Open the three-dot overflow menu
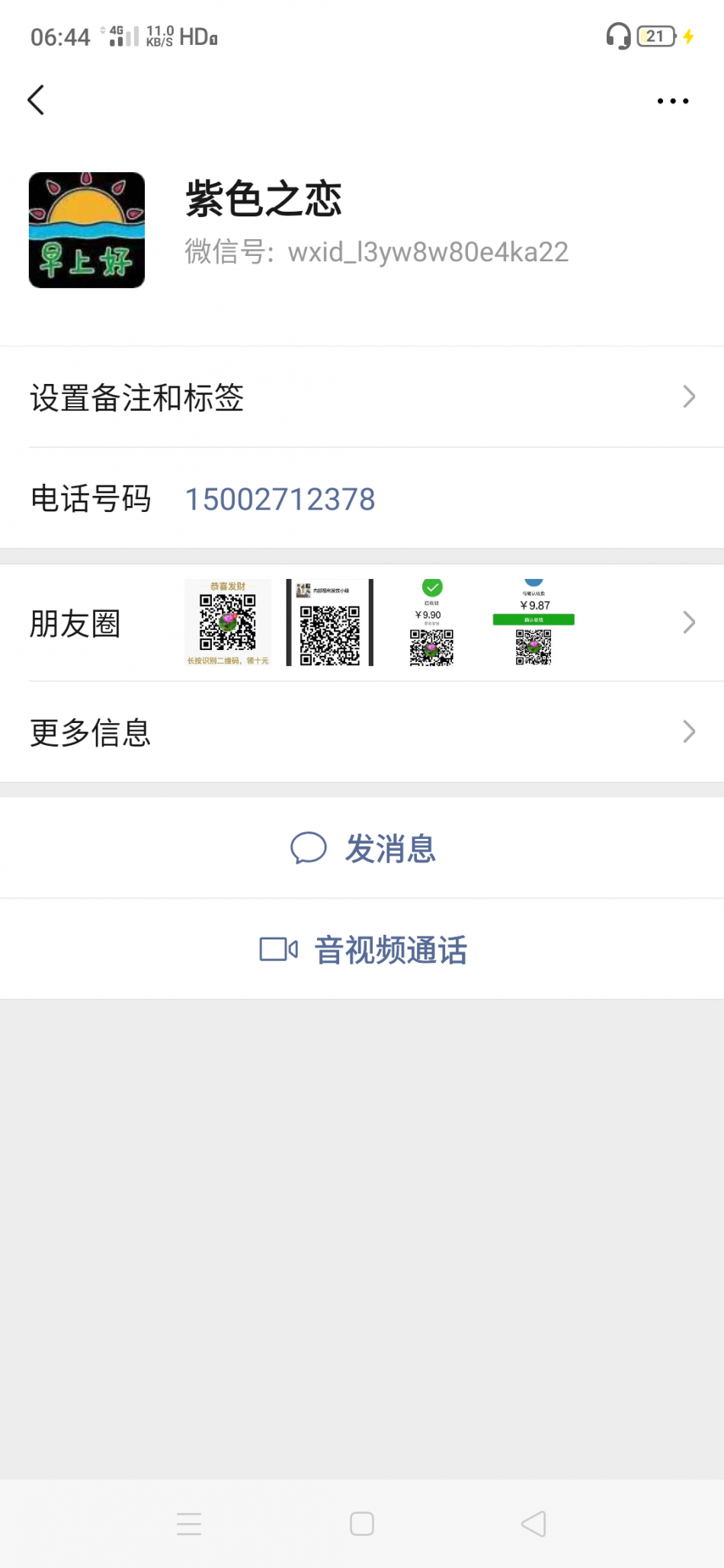 tap(672, 101)
